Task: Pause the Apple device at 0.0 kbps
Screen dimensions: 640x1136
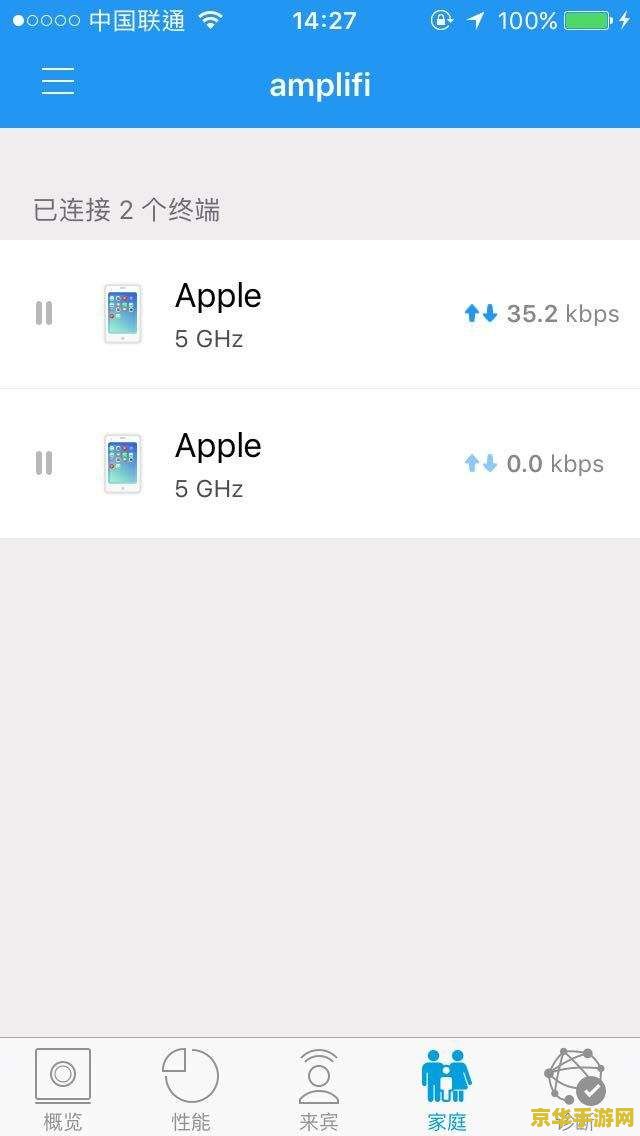Action: [44, 463]
